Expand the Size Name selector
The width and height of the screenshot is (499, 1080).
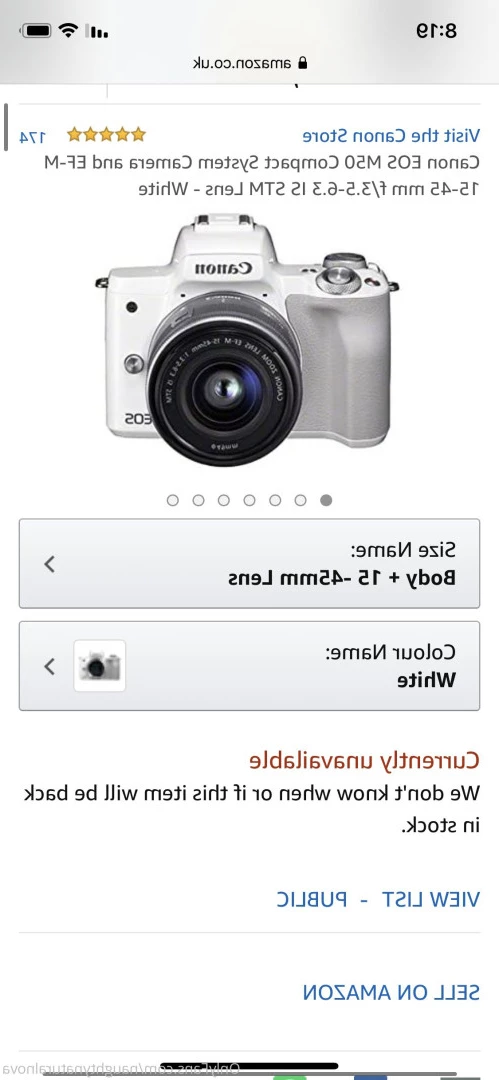coord(250,563)
